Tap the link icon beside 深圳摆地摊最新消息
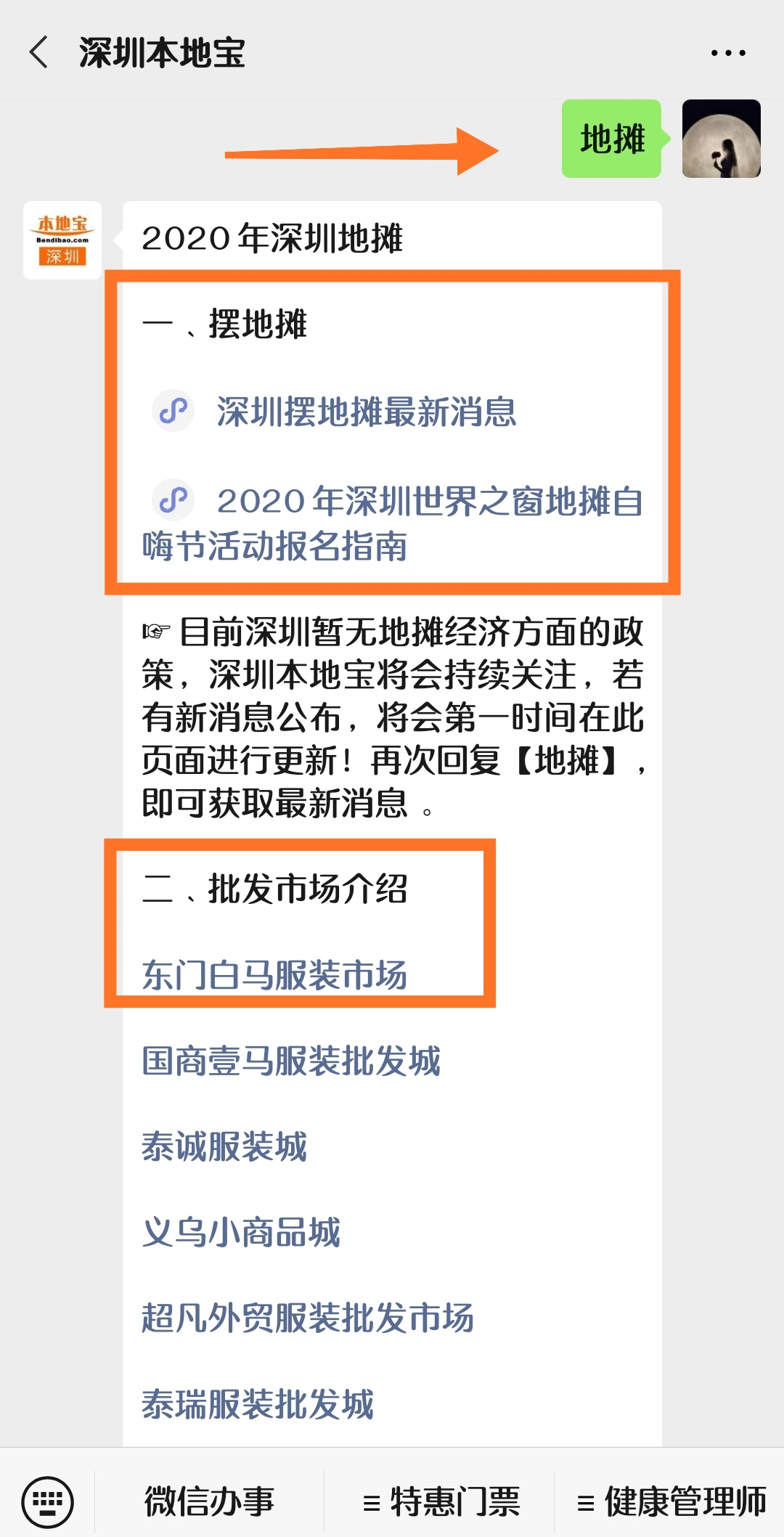This screenshot has width=784, height=1537. tap(173, 409)
